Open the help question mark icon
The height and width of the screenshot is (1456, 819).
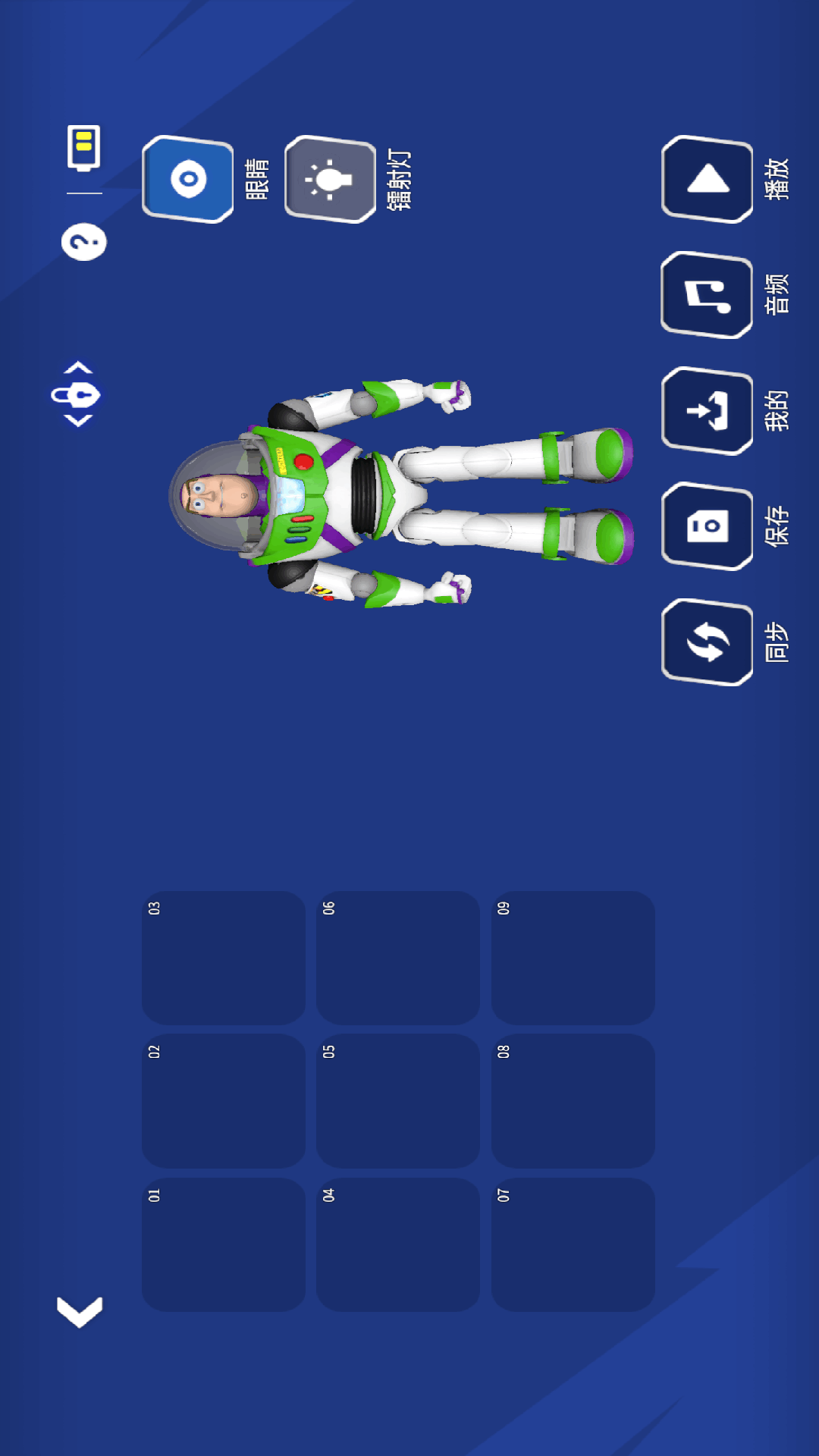(83, 243)
